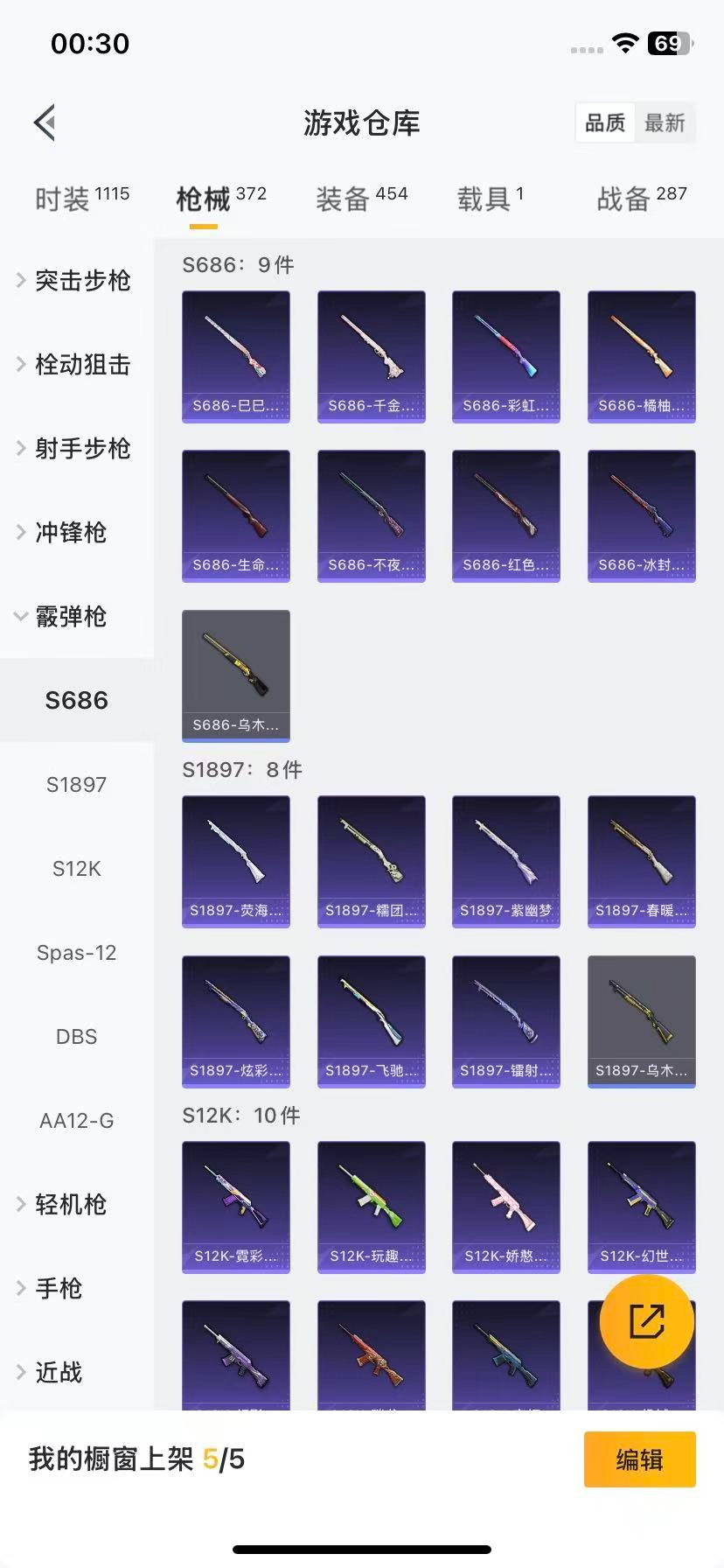Select the S686-彩虹 skin icon

(x=505, y=355)
